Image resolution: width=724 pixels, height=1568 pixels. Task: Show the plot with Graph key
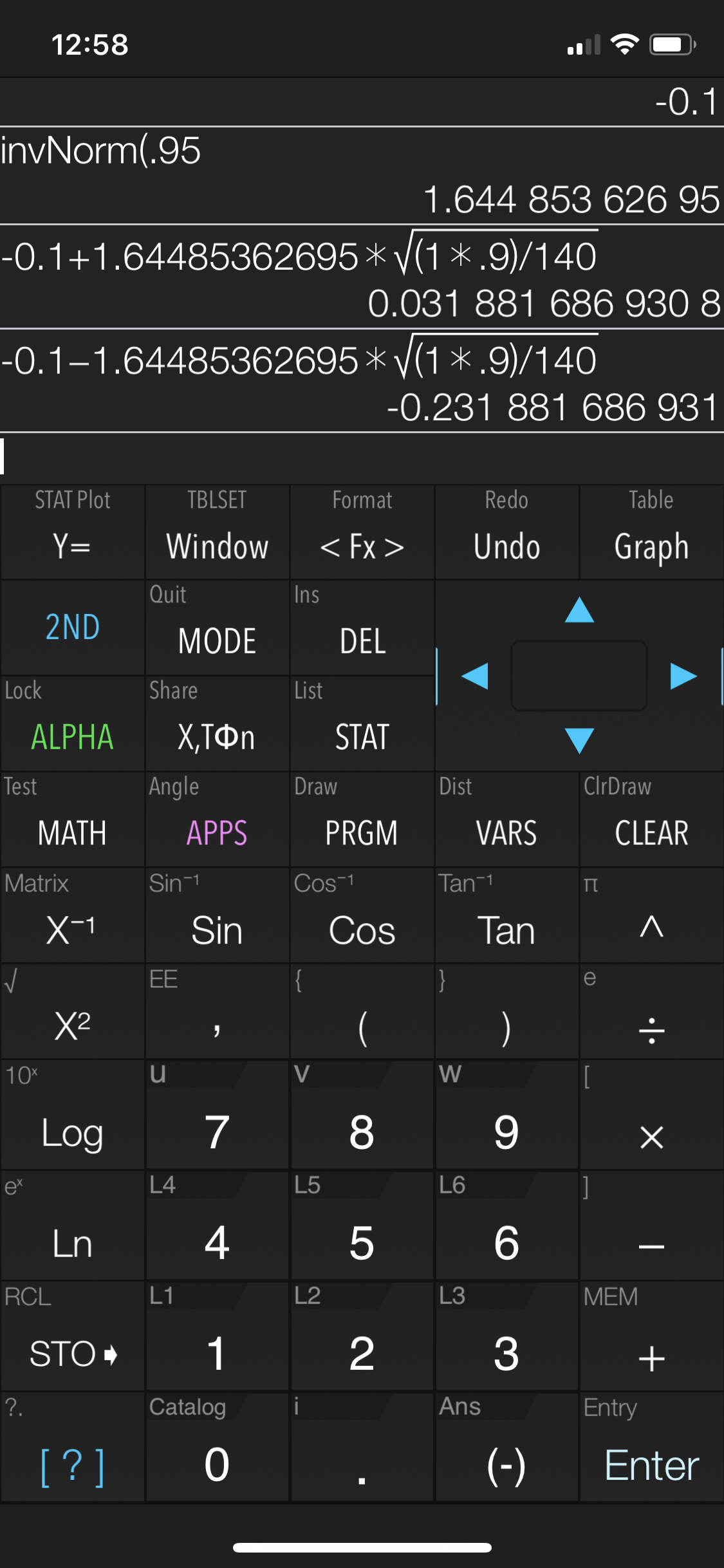pyautogui.click(x=651, y=546)
